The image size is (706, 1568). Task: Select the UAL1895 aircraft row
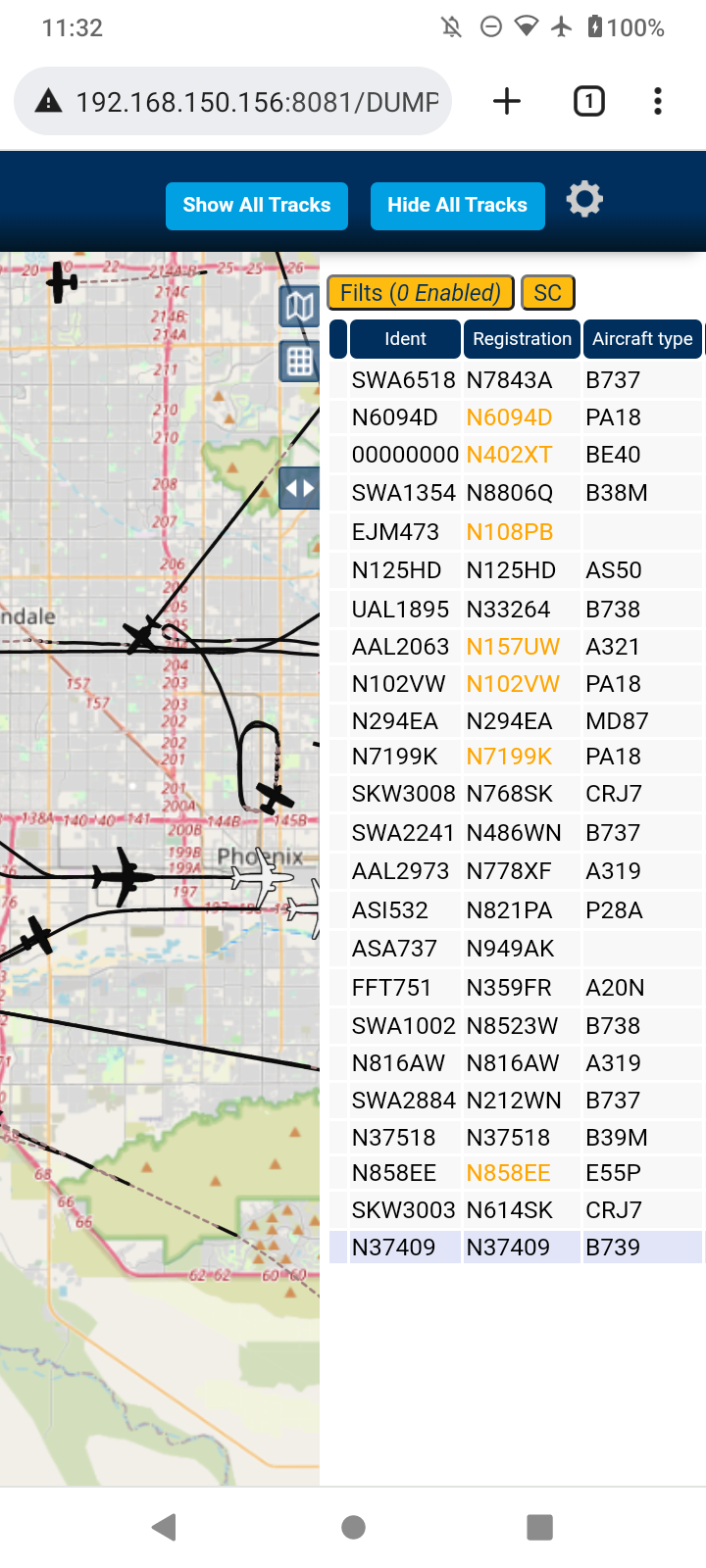516,609
